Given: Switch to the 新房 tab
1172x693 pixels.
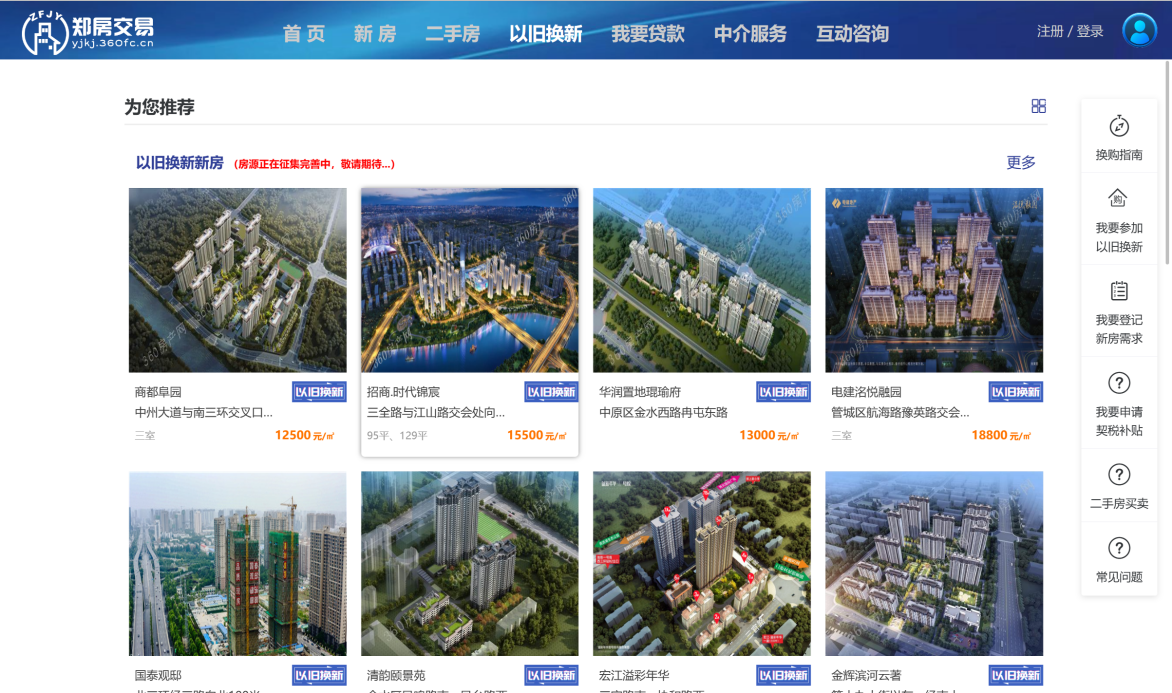Looking at the screenshot, I should [x=375, y=34].
